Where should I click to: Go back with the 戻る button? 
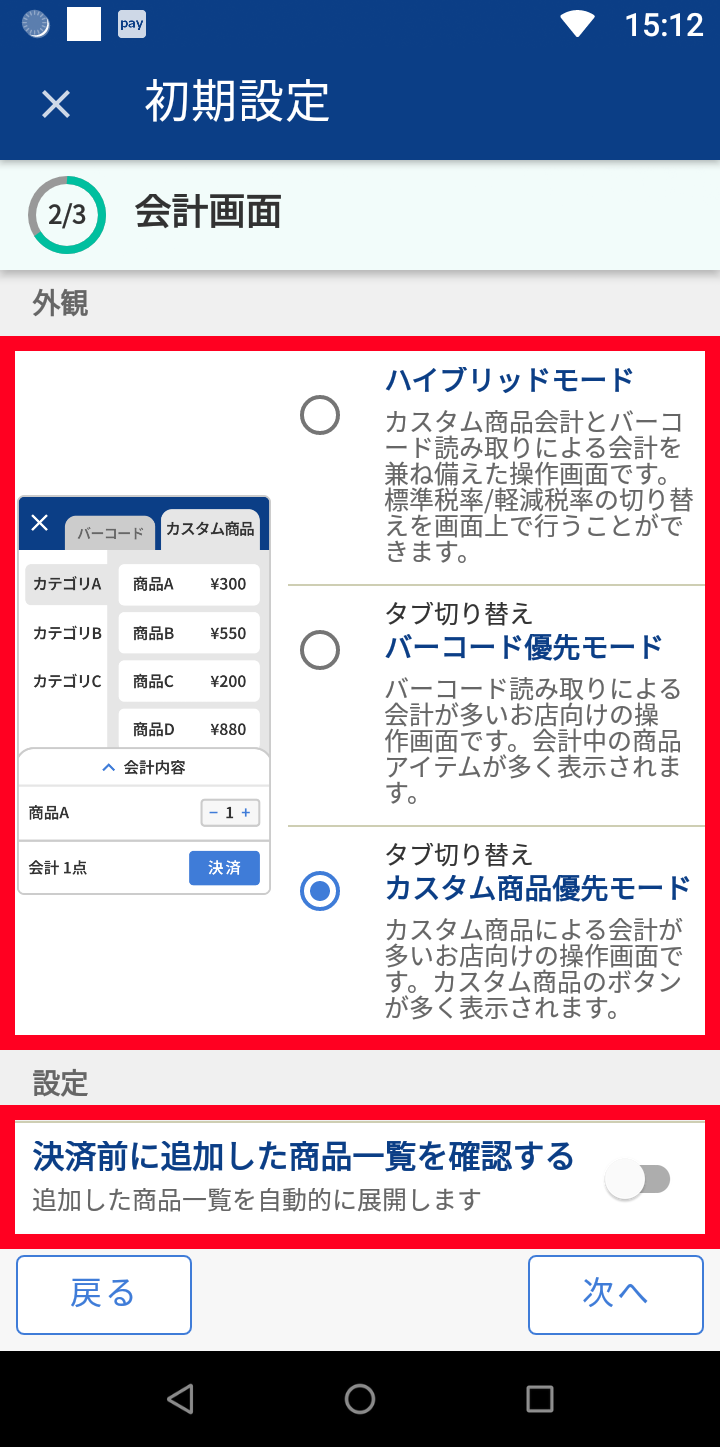(x=104, y=1294)
